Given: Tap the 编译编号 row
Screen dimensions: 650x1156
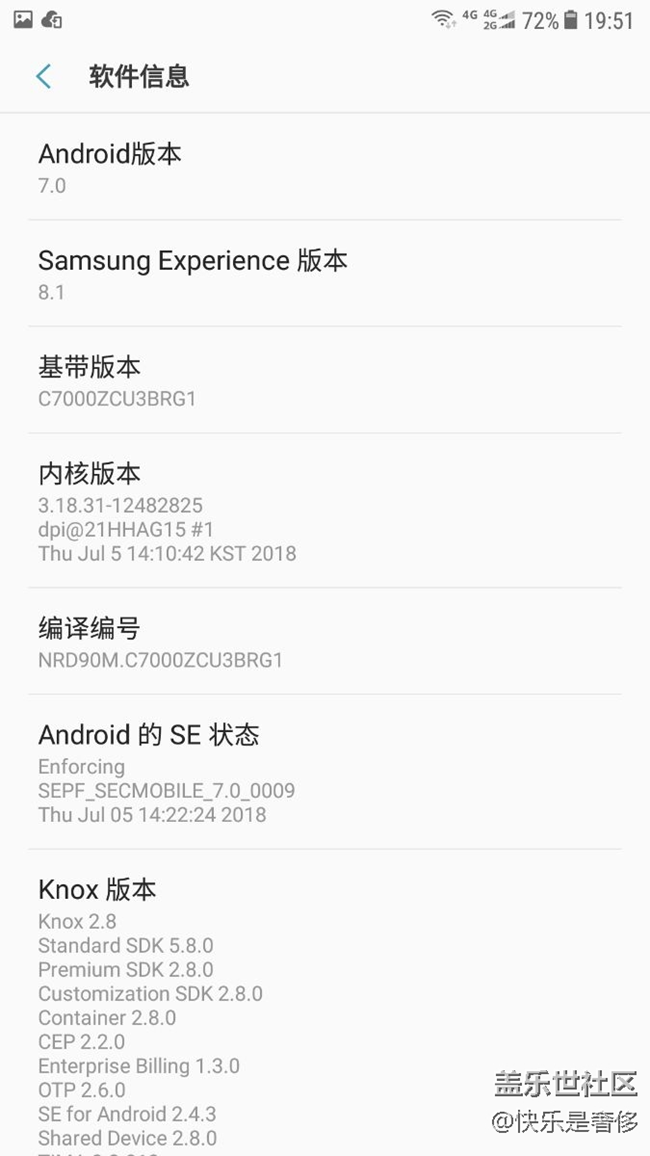Looking at the screenshot, I should (325, 642).
